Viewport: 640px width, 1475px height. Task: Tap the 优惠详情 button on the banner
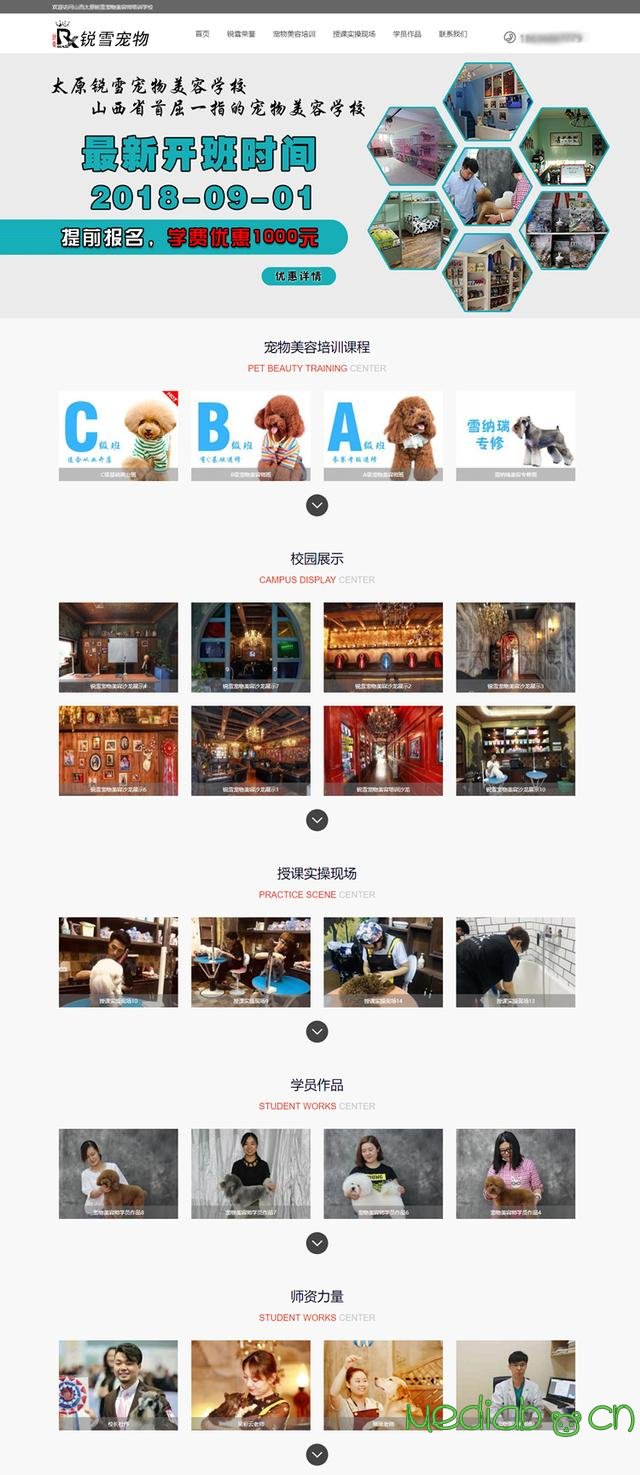pos(298,276)
